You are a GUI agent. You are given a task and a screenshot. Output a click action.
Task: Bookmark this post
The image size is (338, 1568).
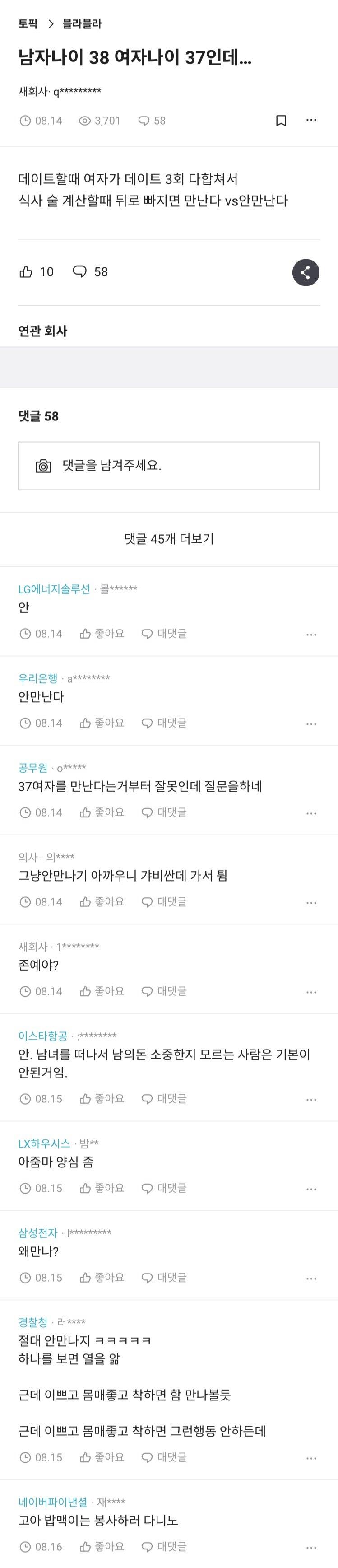coord(281,121)
